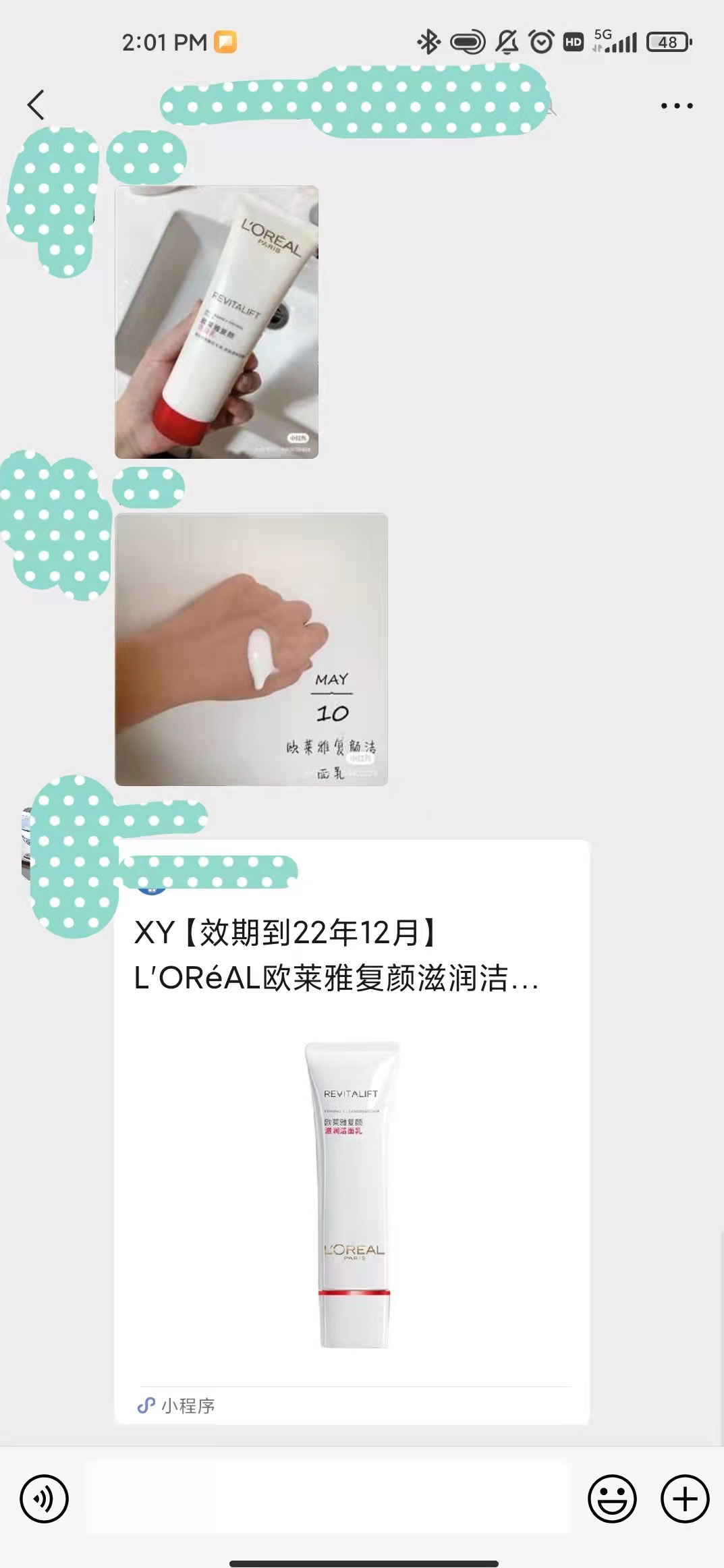Image resolution: width=724 pixels, height=1568 pixels.
Task: Tap the message text field
Action: 327,1499
